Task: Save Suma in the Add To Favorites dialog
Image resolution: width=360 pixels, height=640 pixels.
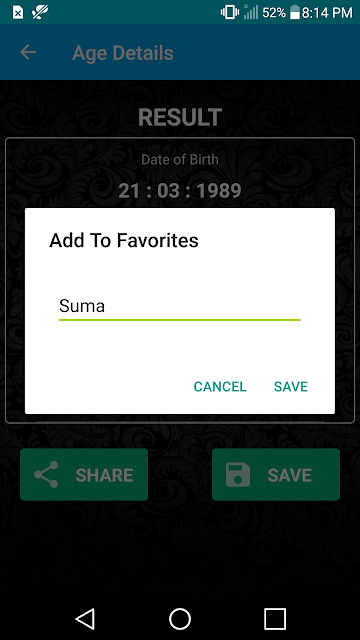Action: [x=291, y=387]
